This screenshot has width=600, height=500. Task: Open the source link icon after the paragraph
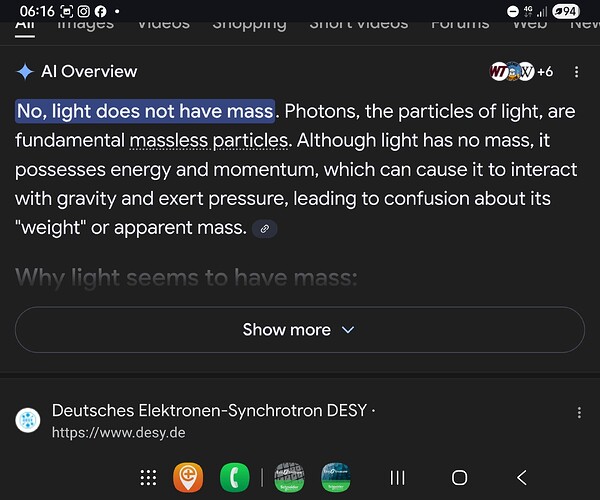click(x=265, y=229)
